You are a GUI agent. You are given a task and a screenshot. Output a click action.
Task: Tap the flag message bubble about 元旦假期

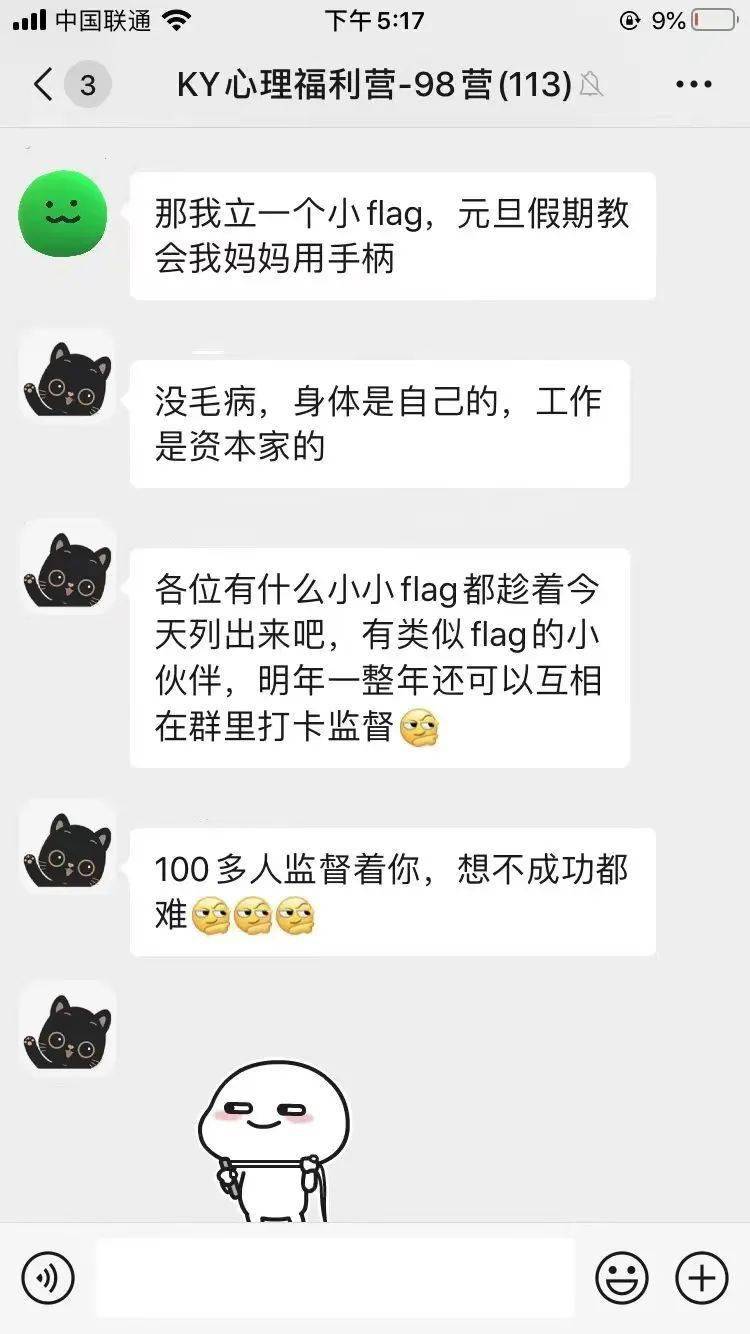tap(393, 235)
